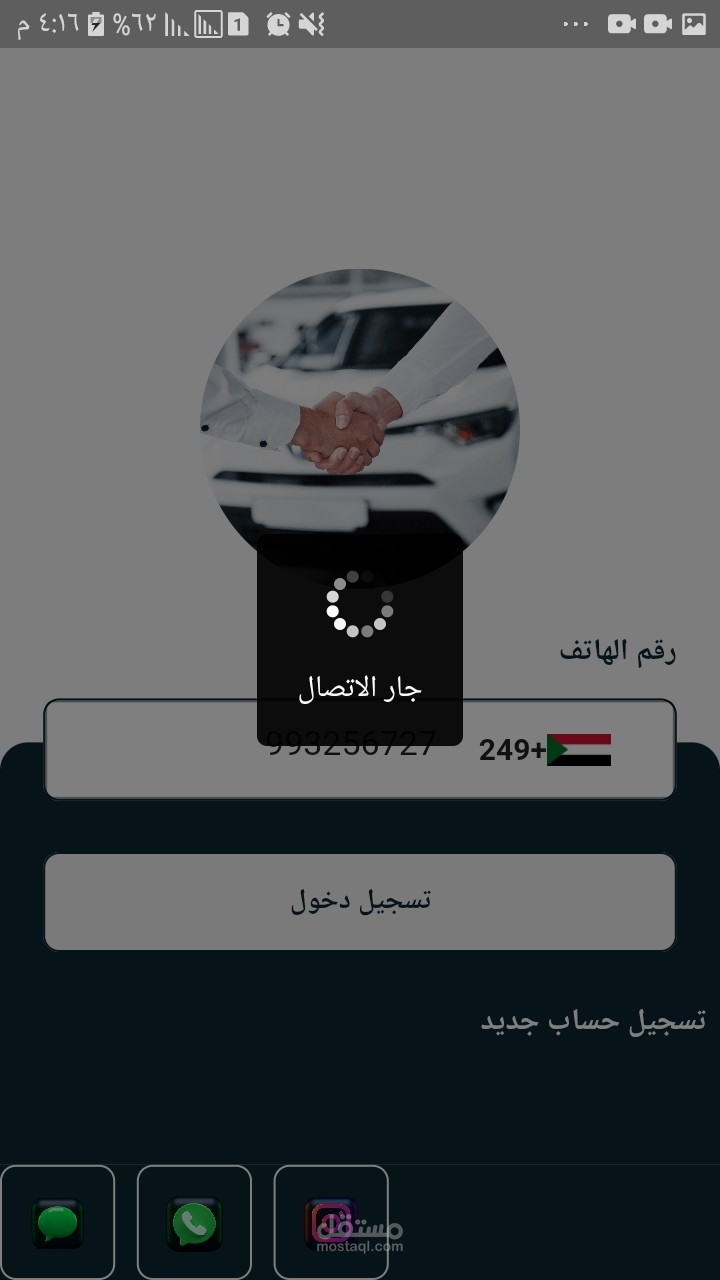Tap the phone number input field

tap(360, 749)
